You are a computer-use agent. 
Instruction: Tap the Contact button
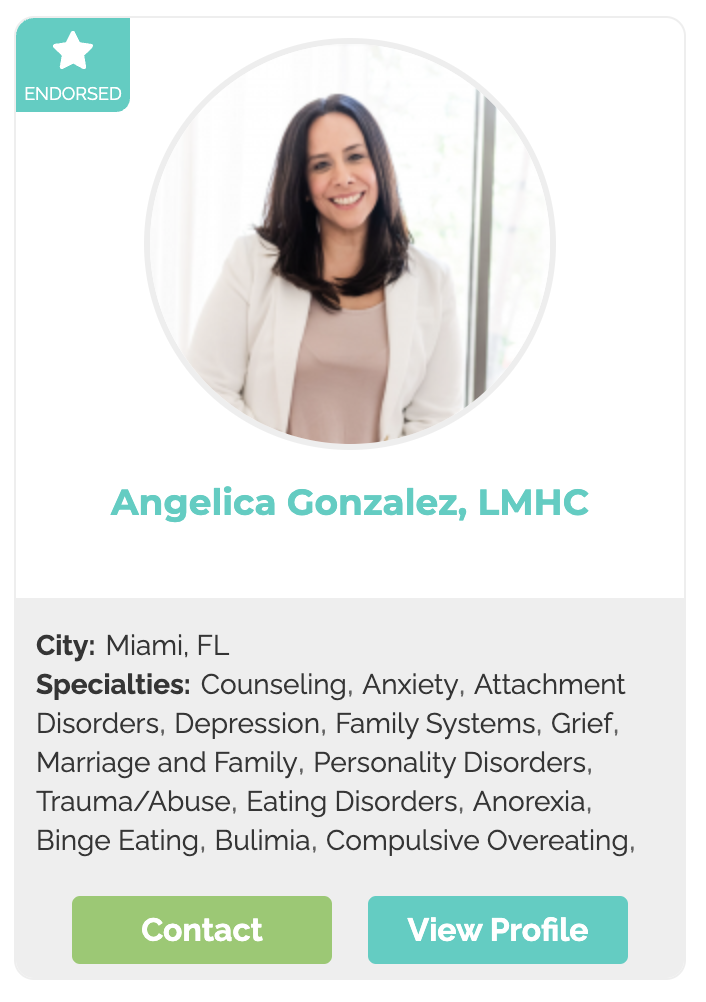point(201,930)
